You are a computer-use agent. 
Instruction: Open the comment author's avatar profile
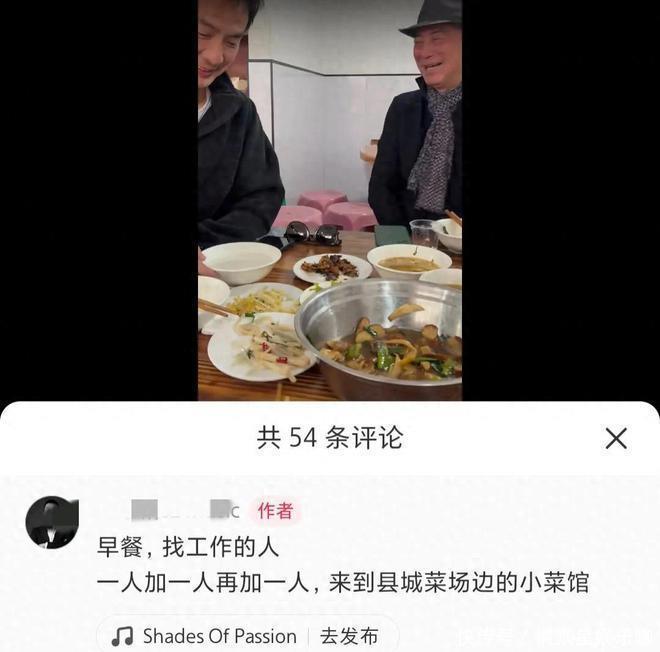pos(52,521)
